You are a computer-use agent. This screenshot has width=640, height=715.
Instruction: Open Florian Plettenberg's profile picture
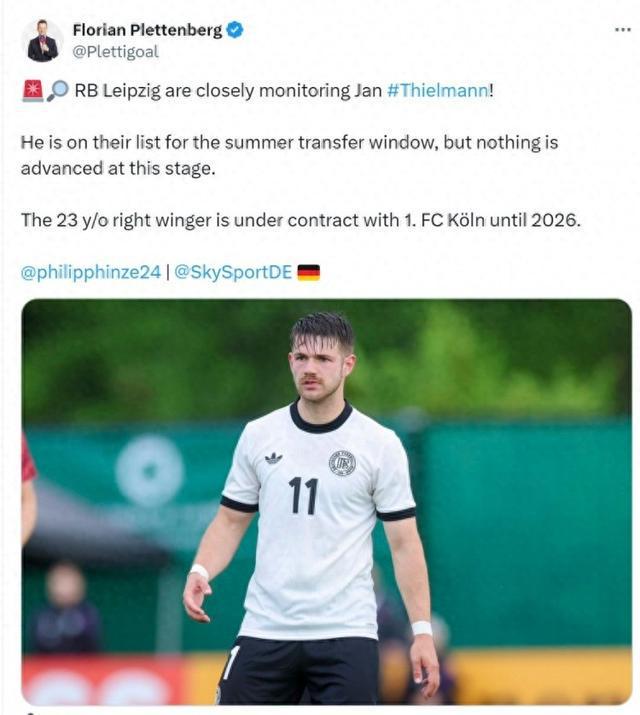42,40
